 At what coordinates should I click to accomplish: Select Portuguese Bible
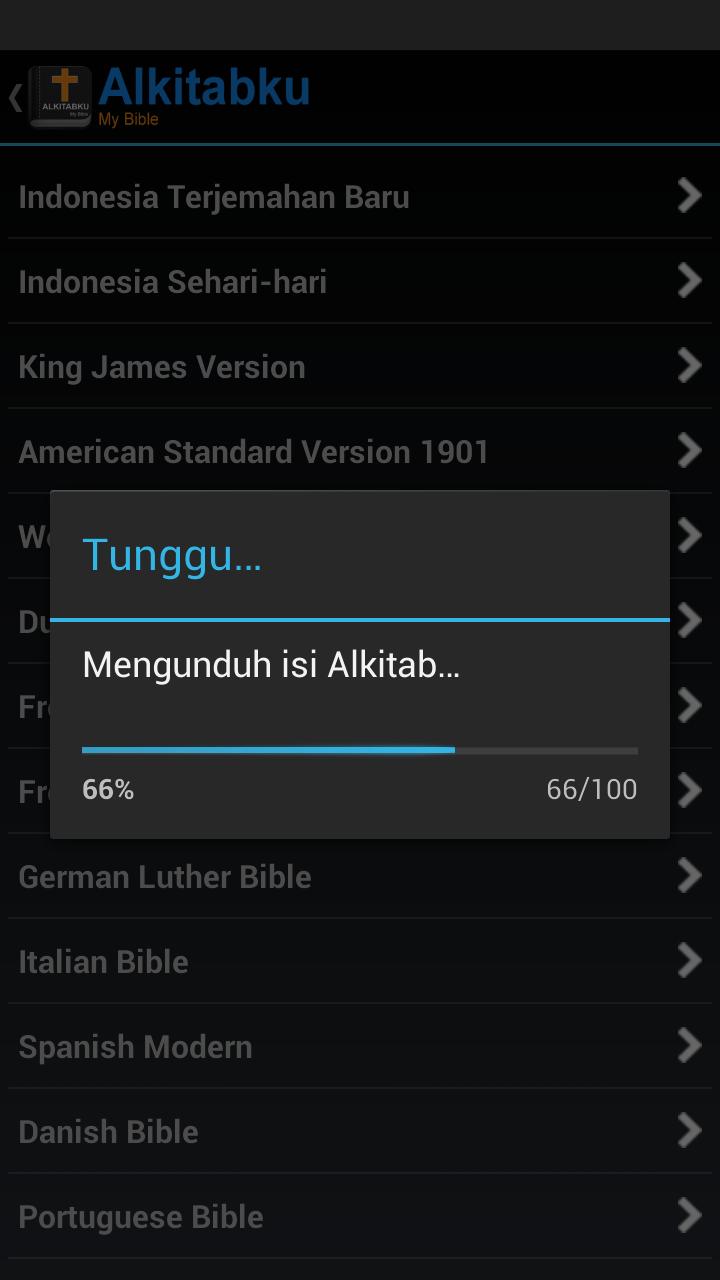tap(360, 1216)
